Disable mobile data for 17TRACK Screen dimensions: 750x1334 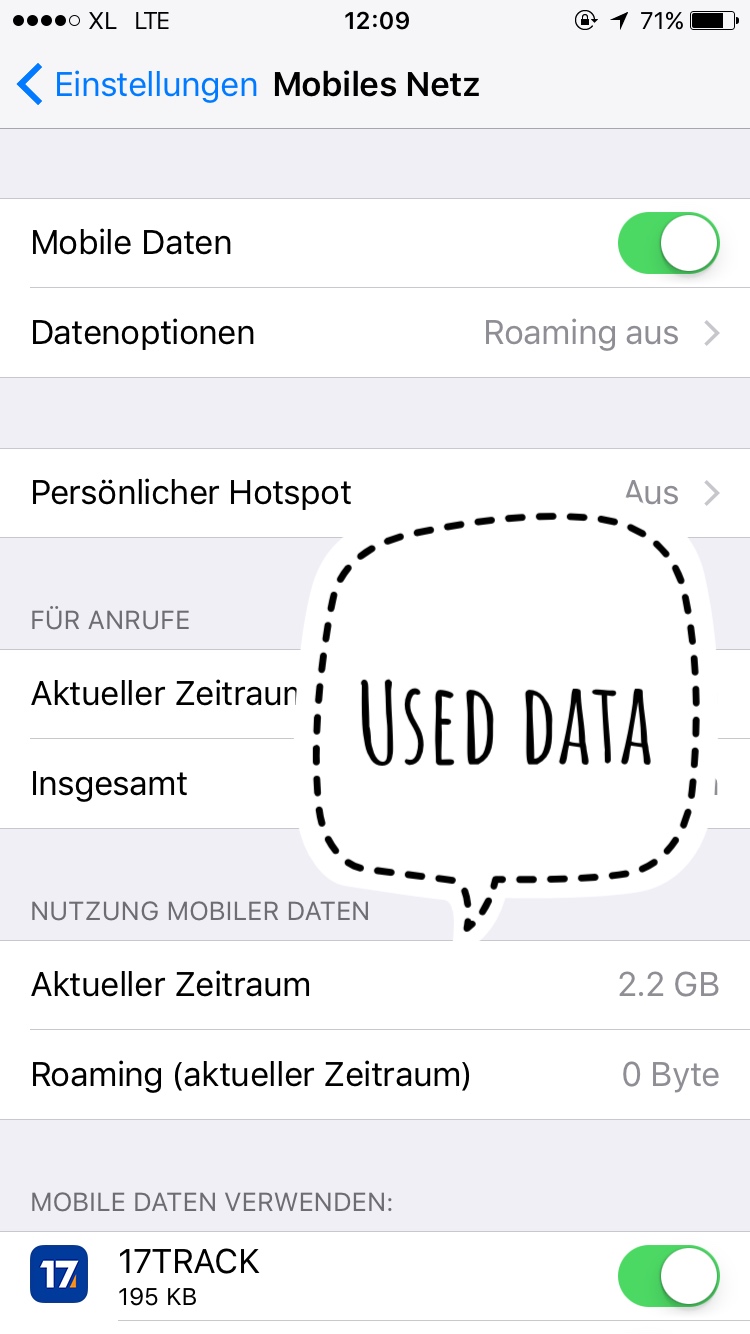(668, 1277)
